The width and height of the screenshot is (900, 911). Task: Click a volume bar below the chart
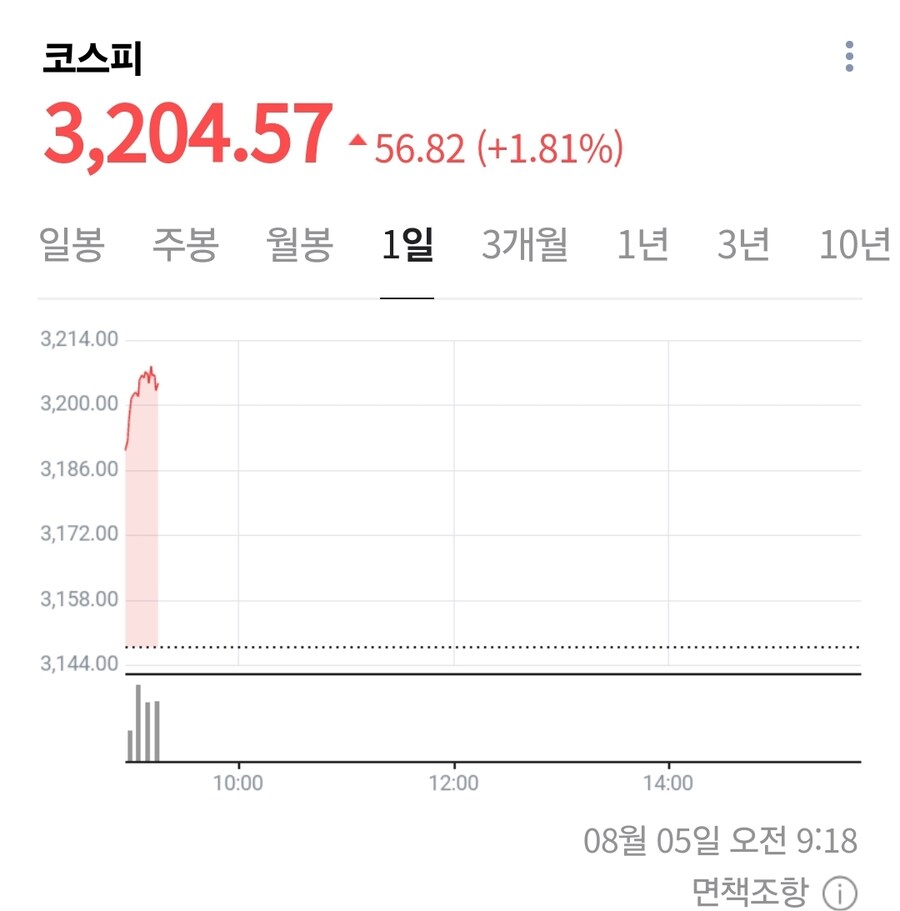pos(140,725)
